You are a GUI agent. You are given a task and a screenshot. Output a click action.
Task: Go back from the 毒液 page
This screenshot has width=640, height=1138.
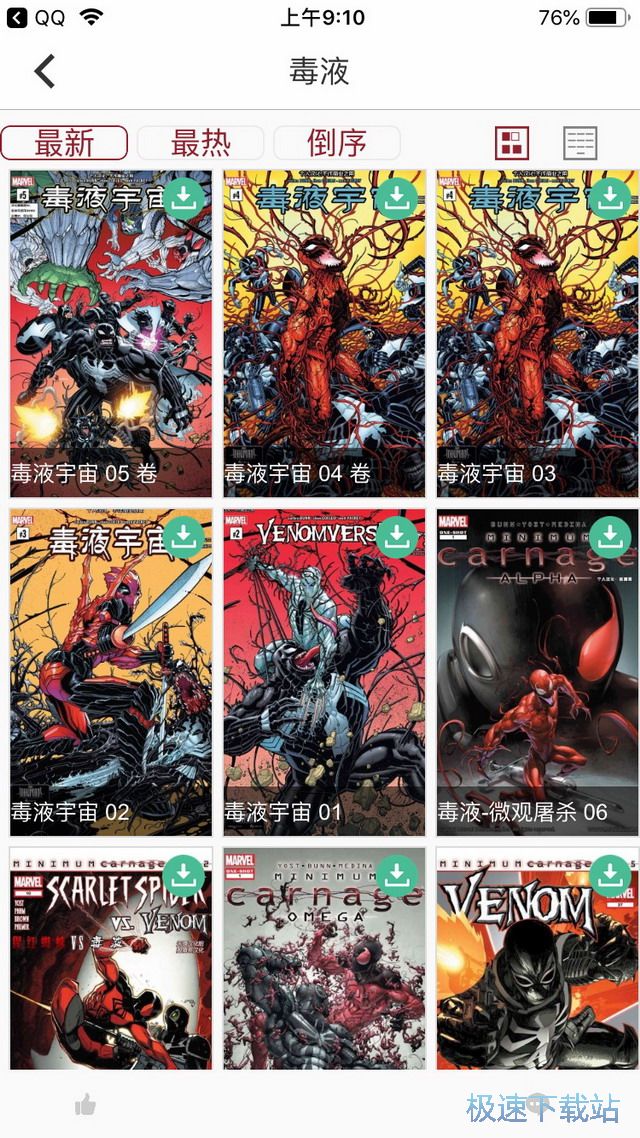(44, 72)
